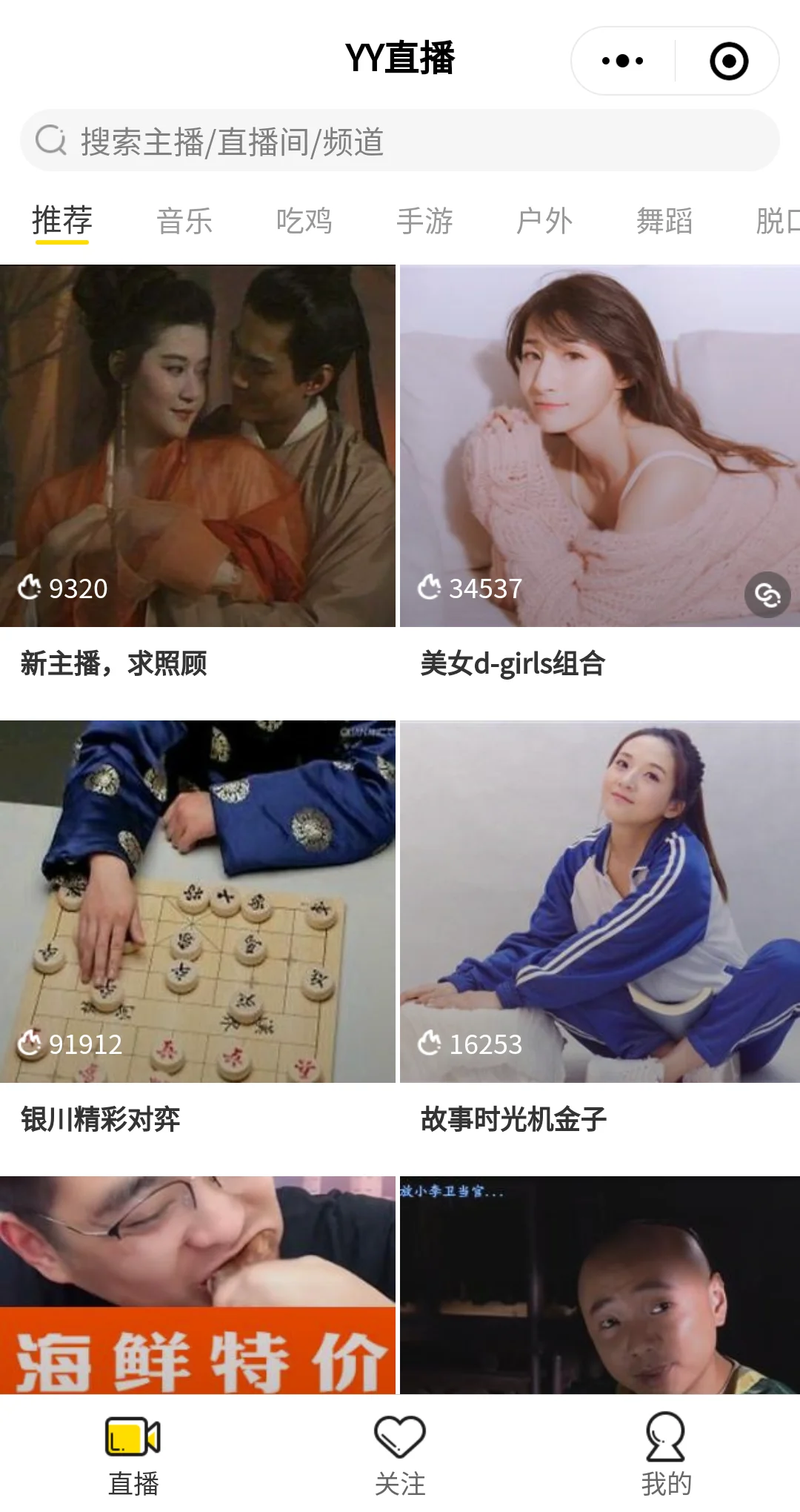Image resolution: width=800 pixels, height=1512 pixels.
Task: Switch to the 音乐 category
Action: 184,221
